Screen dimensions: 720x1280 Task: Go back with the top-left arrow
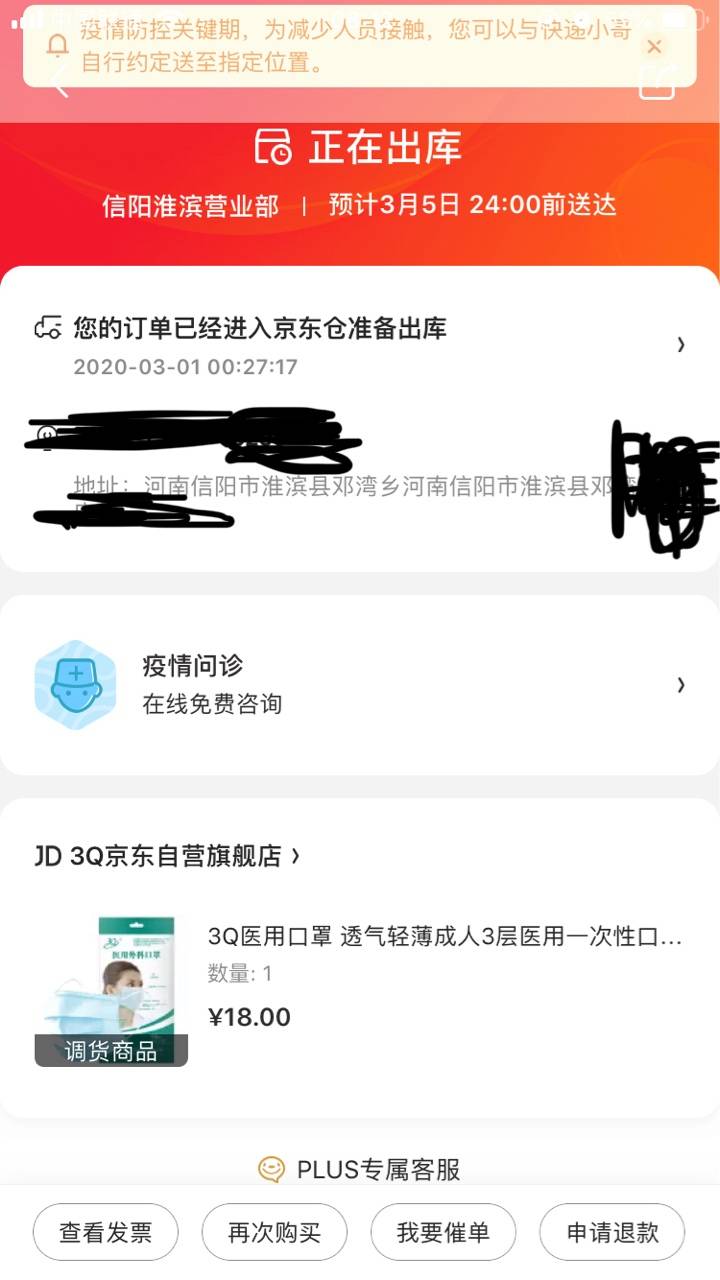click(60, 84)
